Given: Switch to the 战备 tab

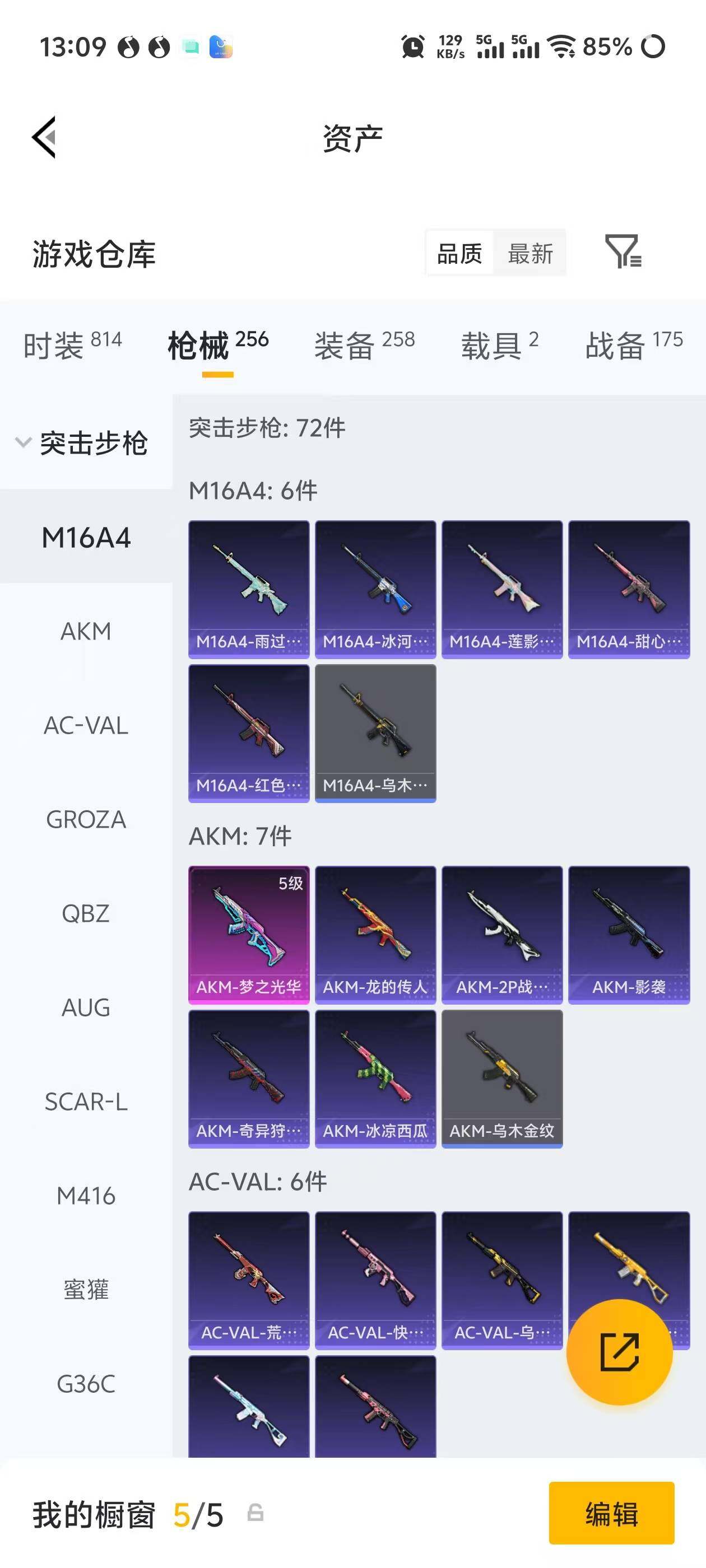Looking at the screenshot, I should pyautogui.click(x=634, y=345).
